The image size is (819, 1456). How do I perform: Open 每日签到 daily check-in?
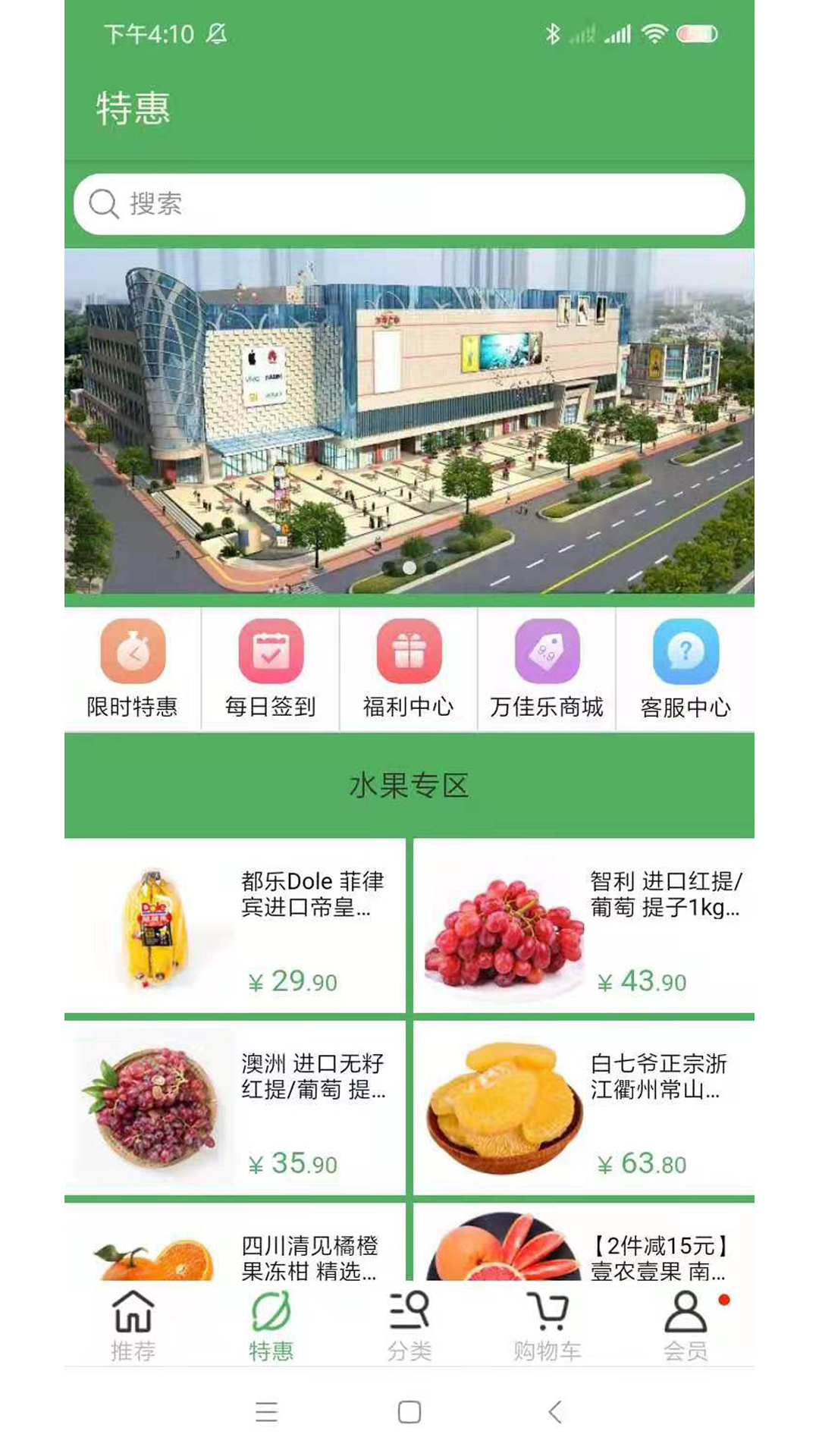pyautogui.click(x=271, y=669)
